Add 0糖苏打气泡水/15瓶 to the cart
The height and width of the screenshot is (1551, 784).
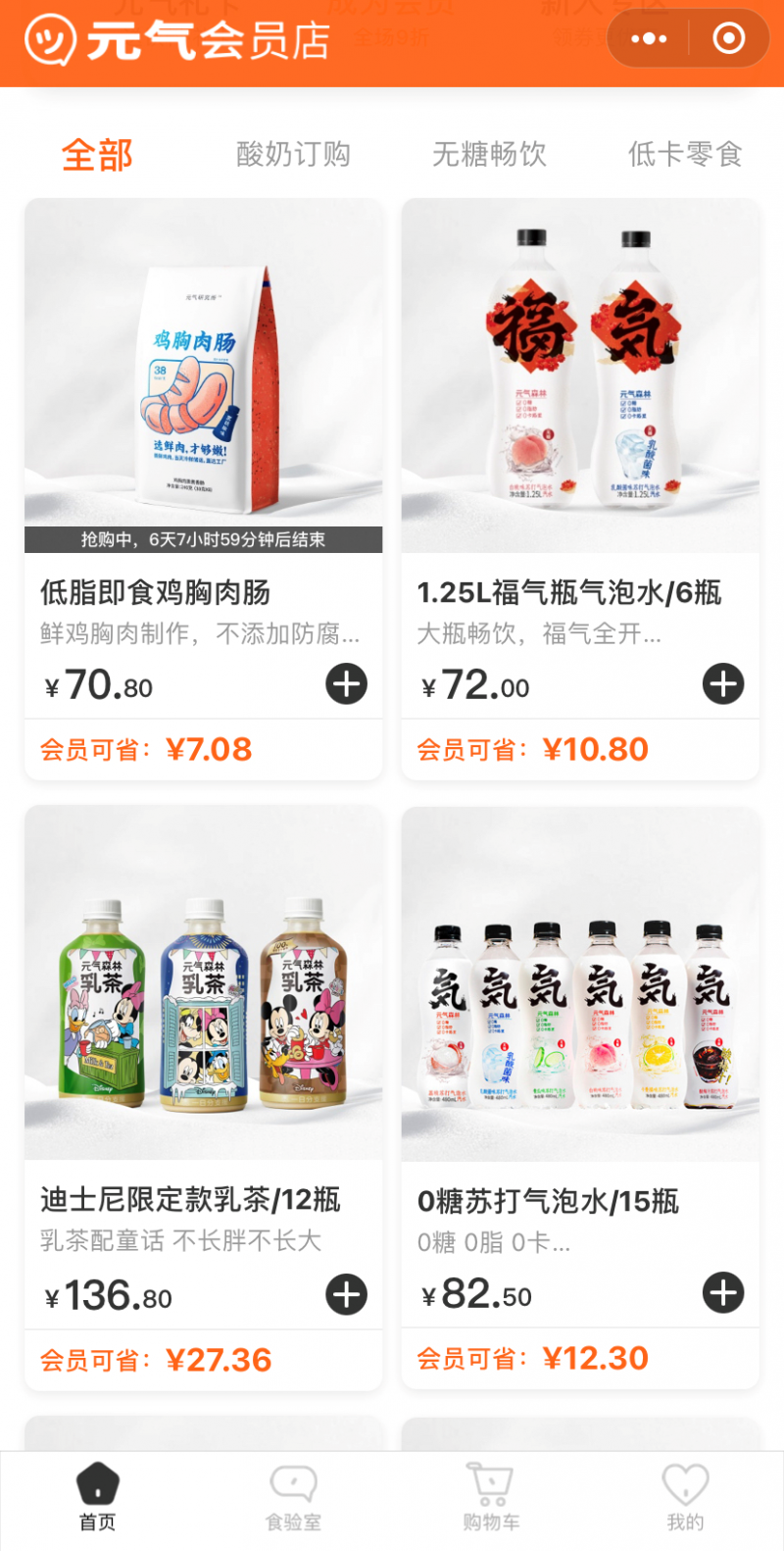[723, 1293]
